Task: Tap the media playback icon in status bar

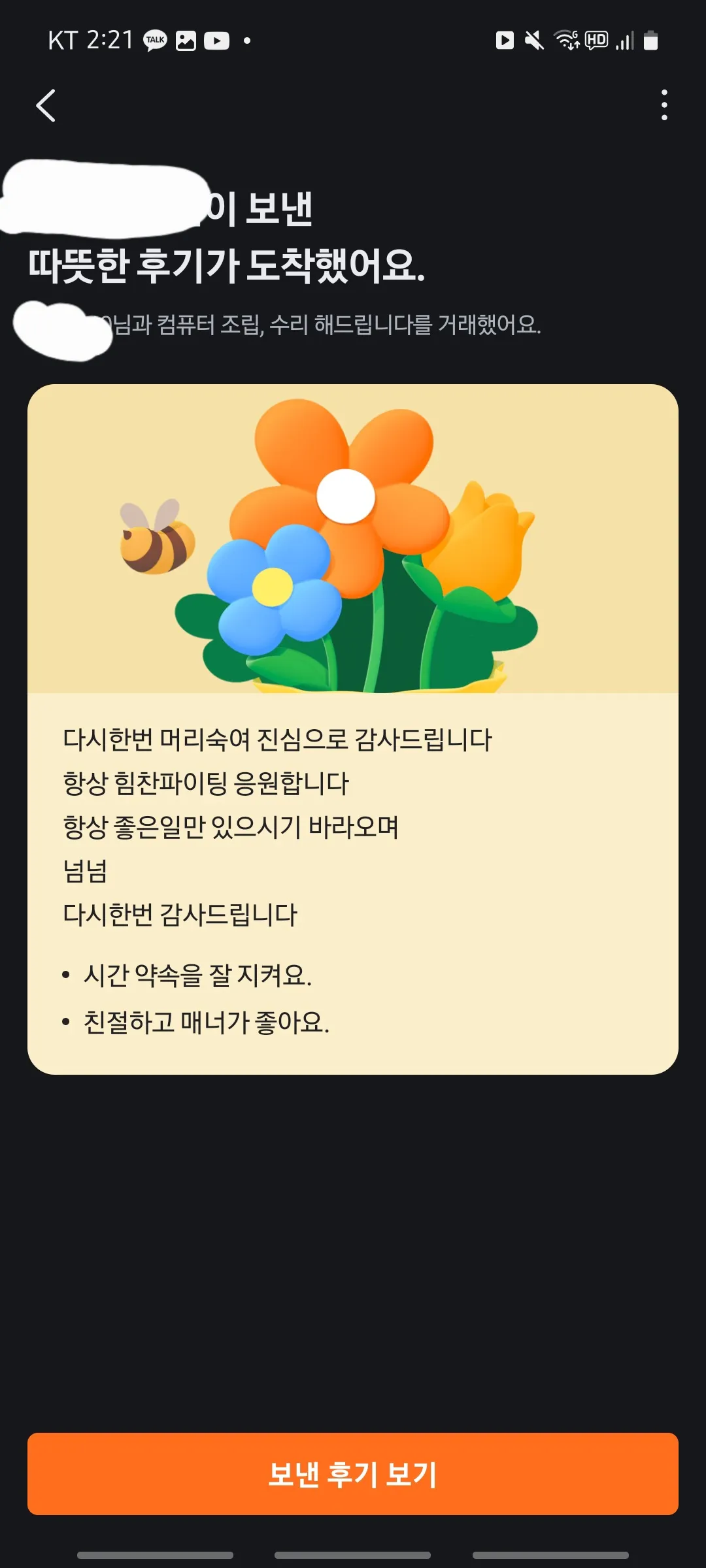Action: [x=504, y=41]
